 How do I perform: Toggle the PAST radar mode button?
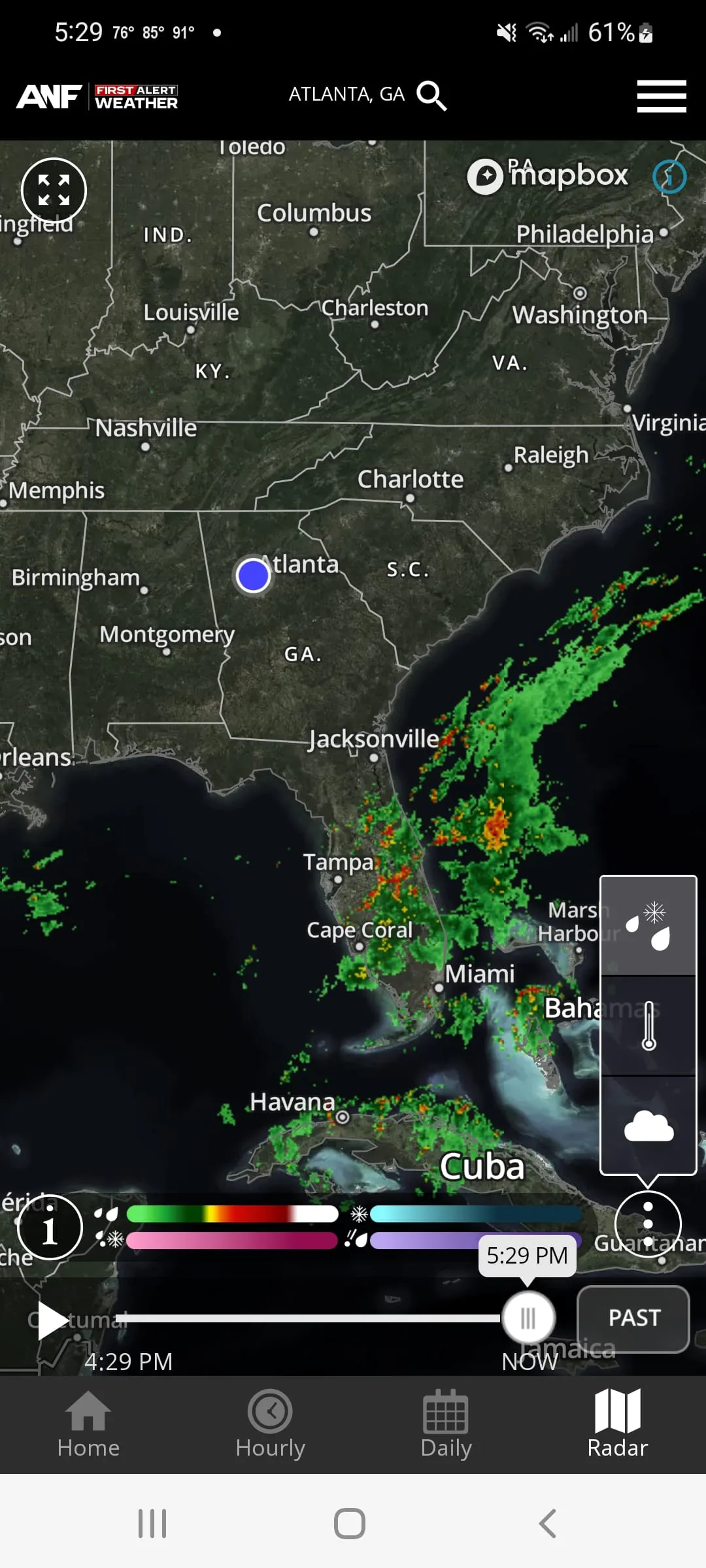[x=632, y=1318]
